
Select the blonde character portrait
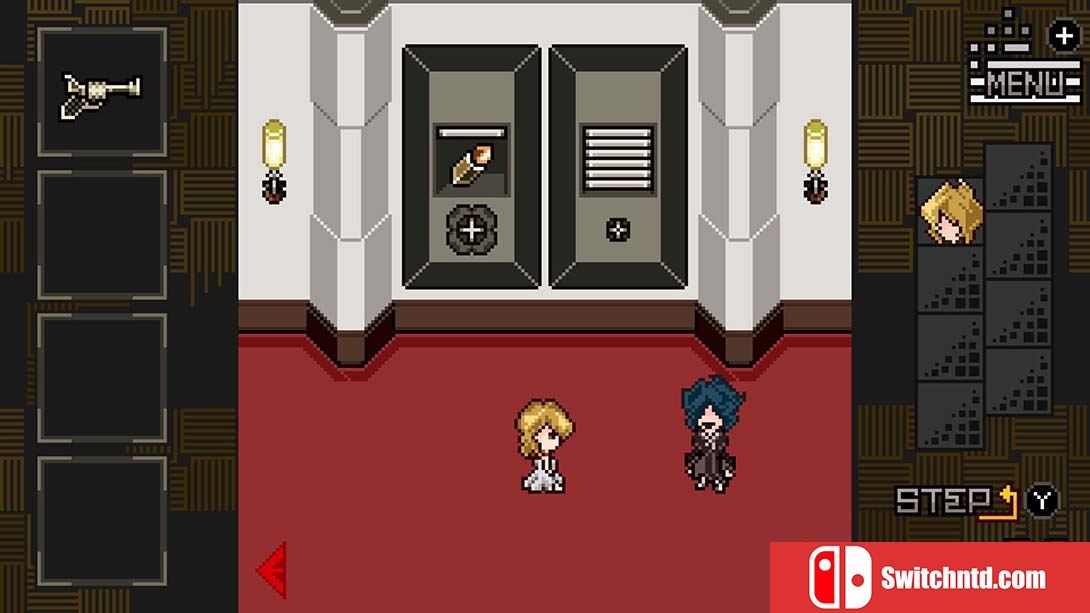click(x=950, y=211)
